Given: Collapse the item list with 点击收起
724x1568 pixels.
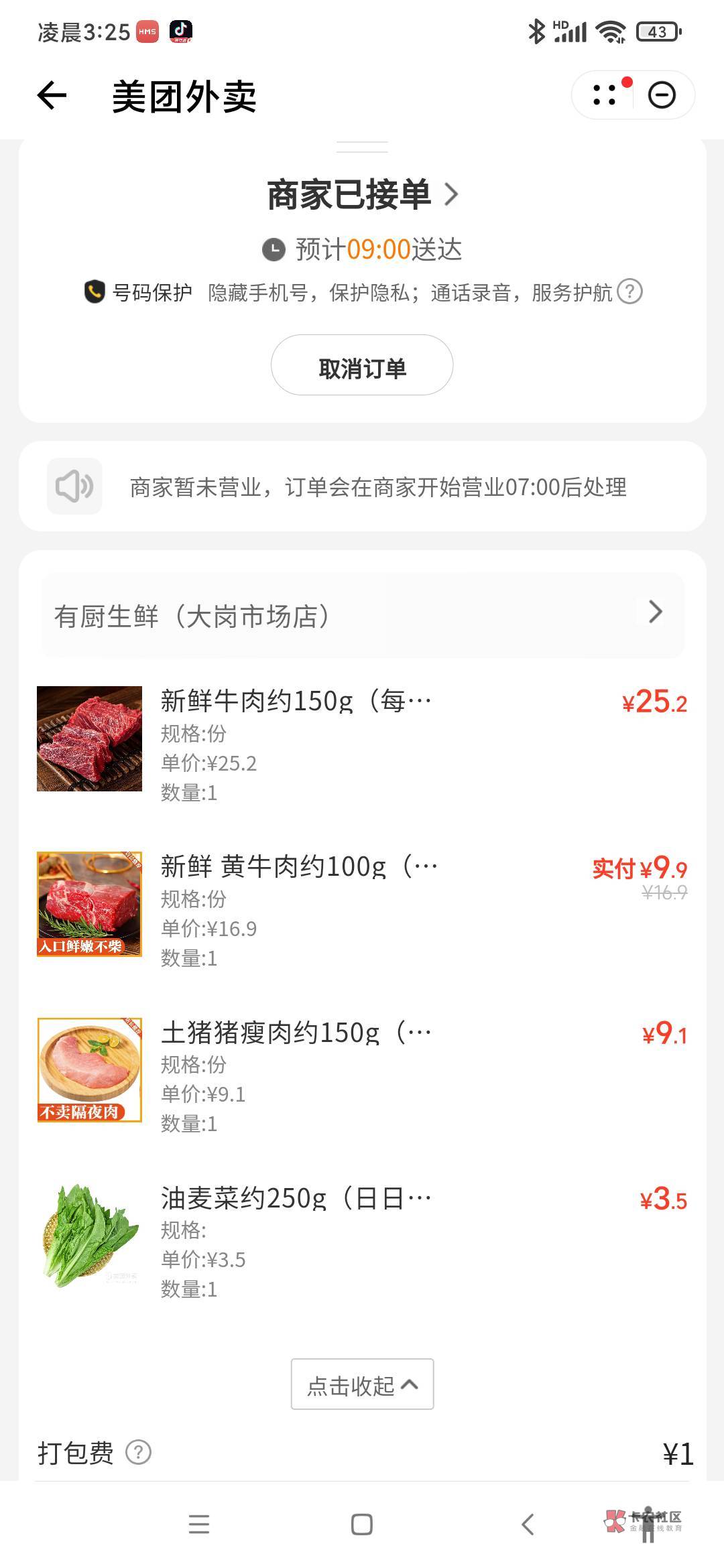Looking at the screenshot, I should (362, 1384).
